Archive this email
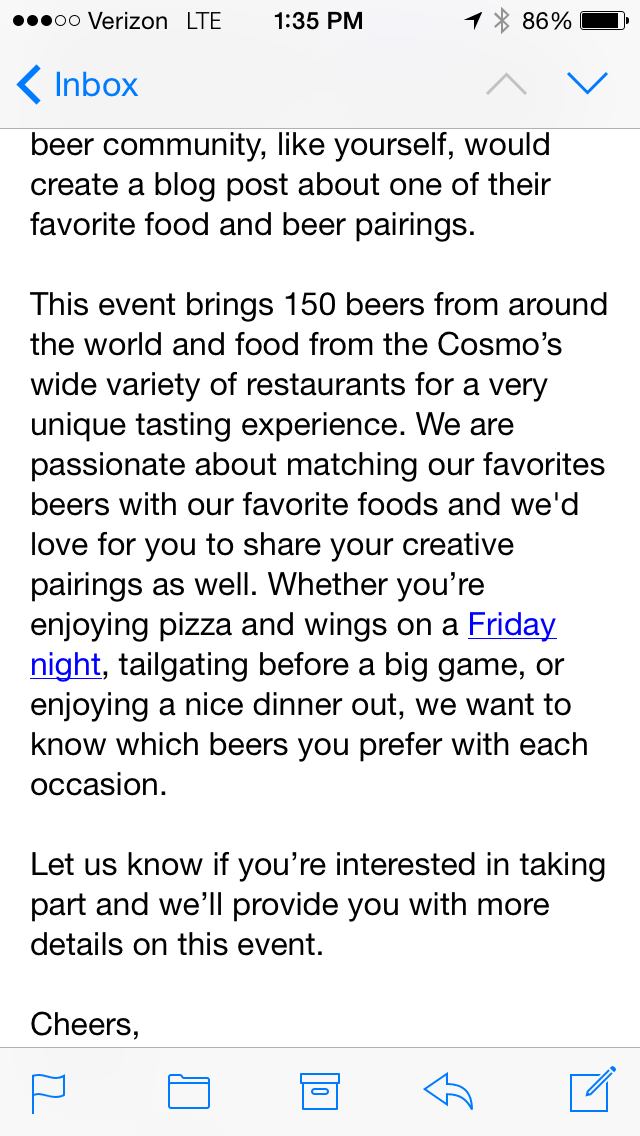The width and height of the screenshot is (640, 1136). click(320, 1092)
